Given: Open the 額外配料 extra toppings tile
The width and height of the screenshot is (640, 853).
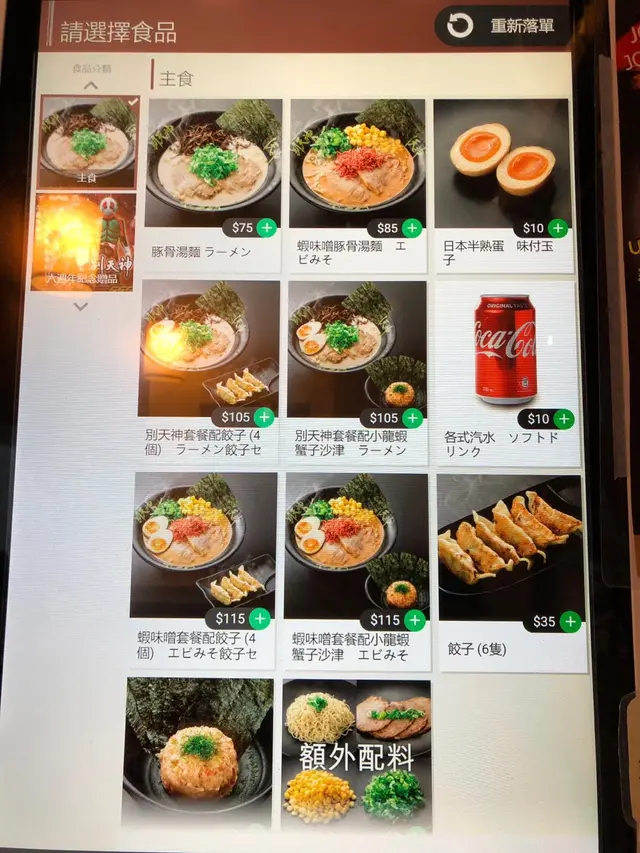Looking at the screenshot, I should 356,755.
